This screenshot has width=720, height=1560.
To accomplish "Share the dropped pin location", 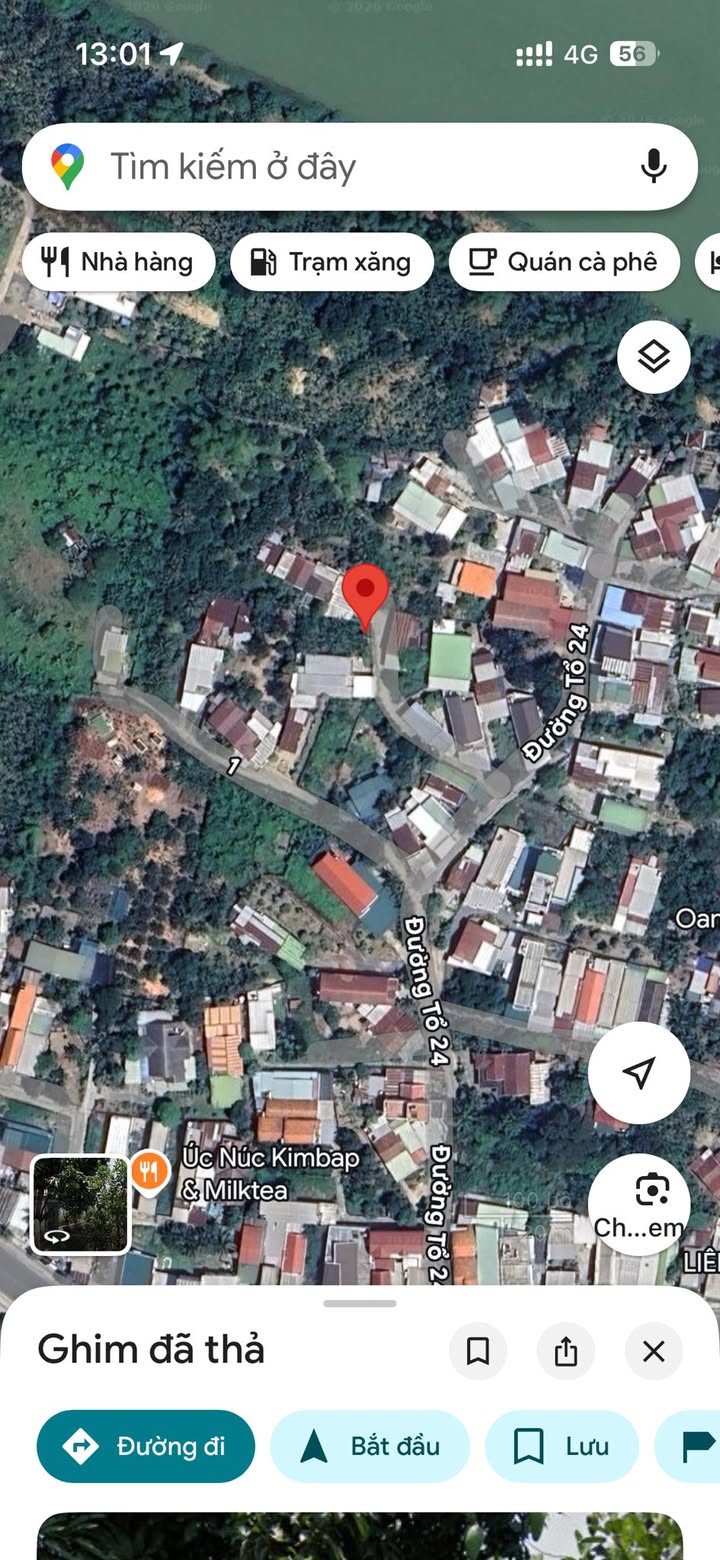I will 566,1352.
